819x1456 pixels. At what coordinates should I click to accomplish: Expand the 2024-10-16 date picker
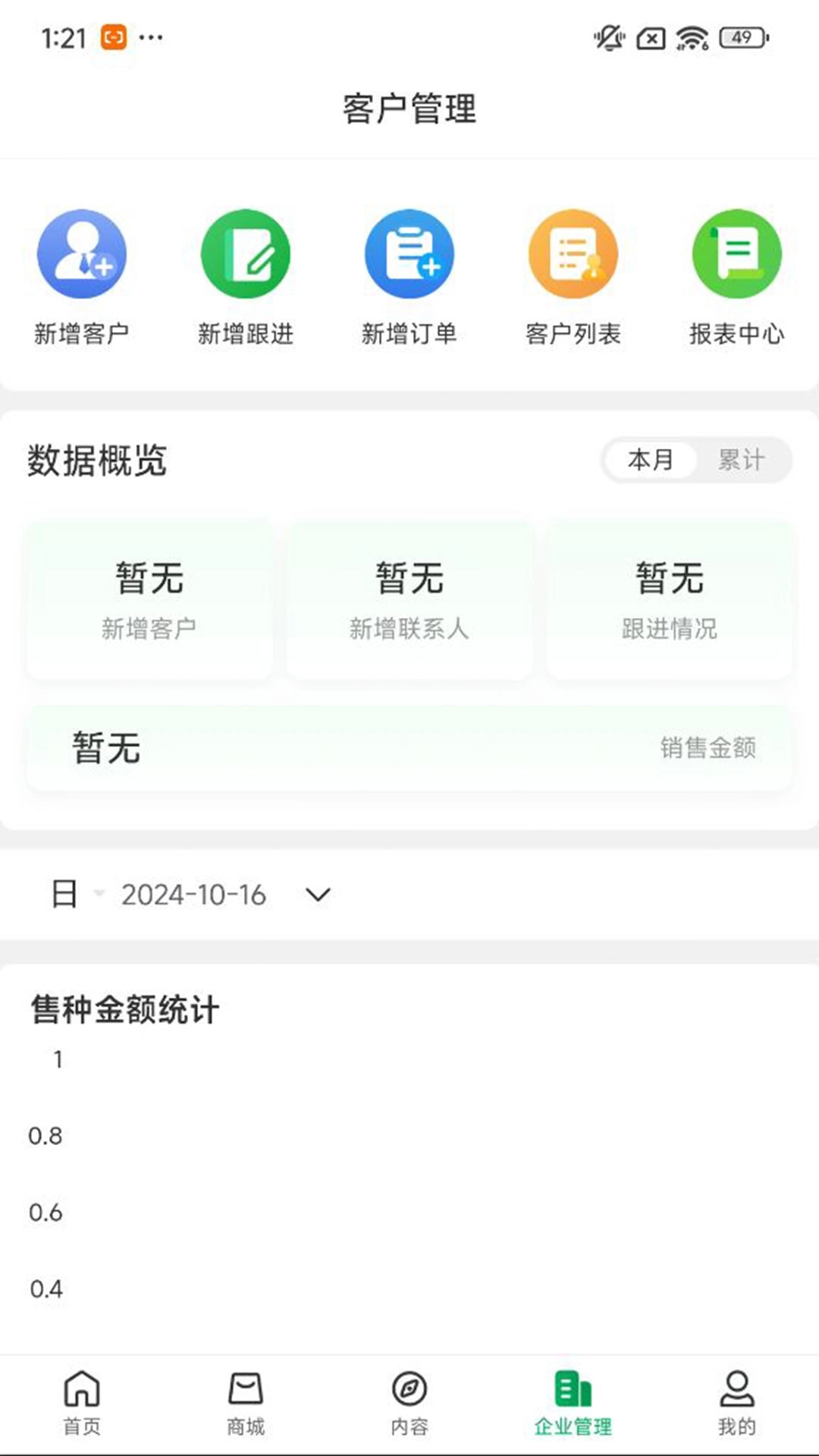pyautogui.click(x=318, y=896)
